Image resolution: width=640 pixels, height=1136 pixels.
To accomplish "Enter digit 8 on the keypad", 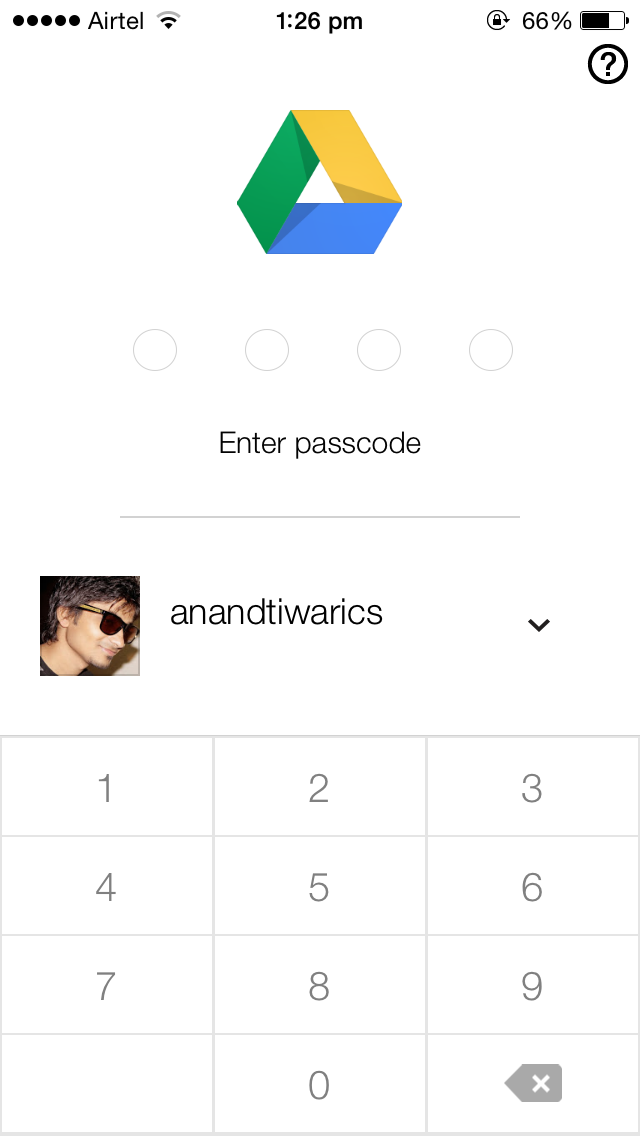I will click(x=320, y=985).
